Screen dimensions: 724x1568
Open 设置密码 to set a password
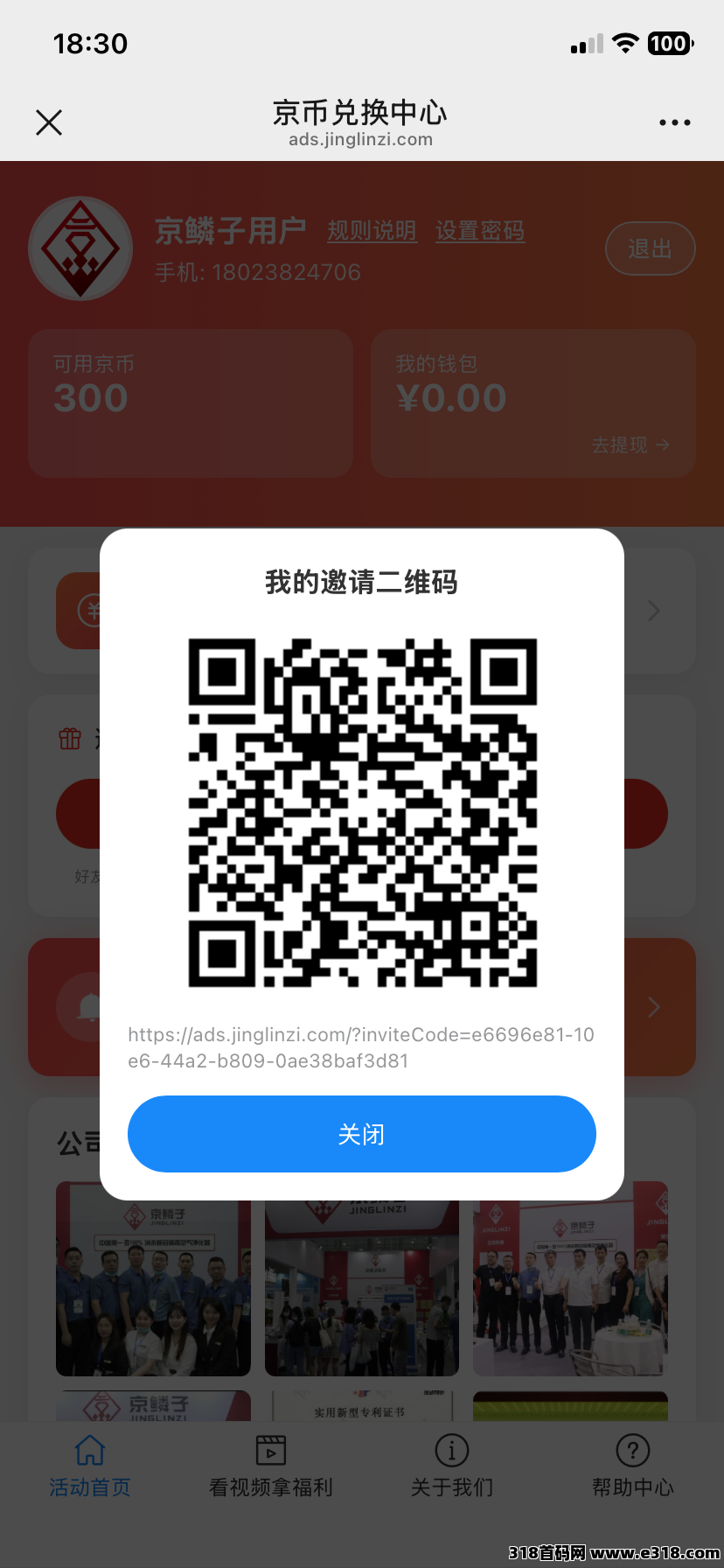[x=480, y=231]
